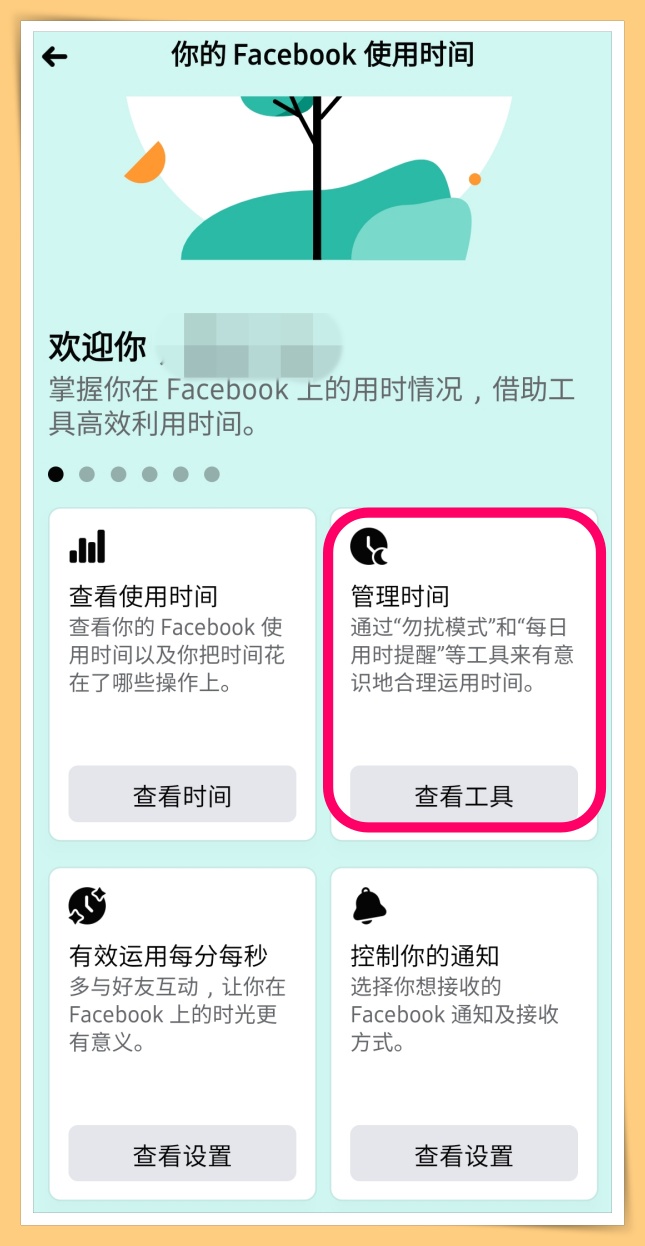Select the second dot in page indicator
Screen dimensions: 645x1246
pos(87,474)
